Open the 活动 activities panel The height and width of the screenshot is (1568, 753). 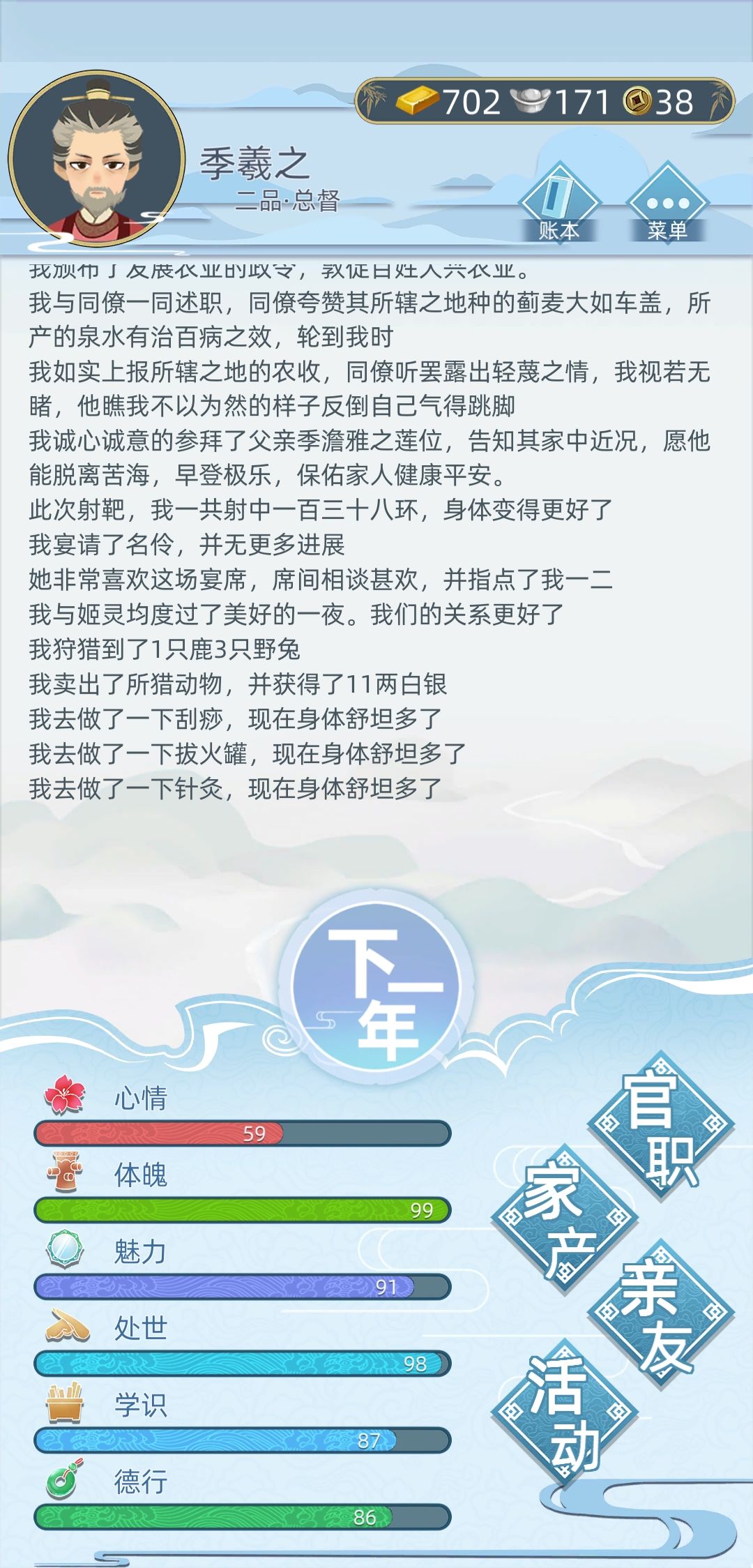point(564,1410)
